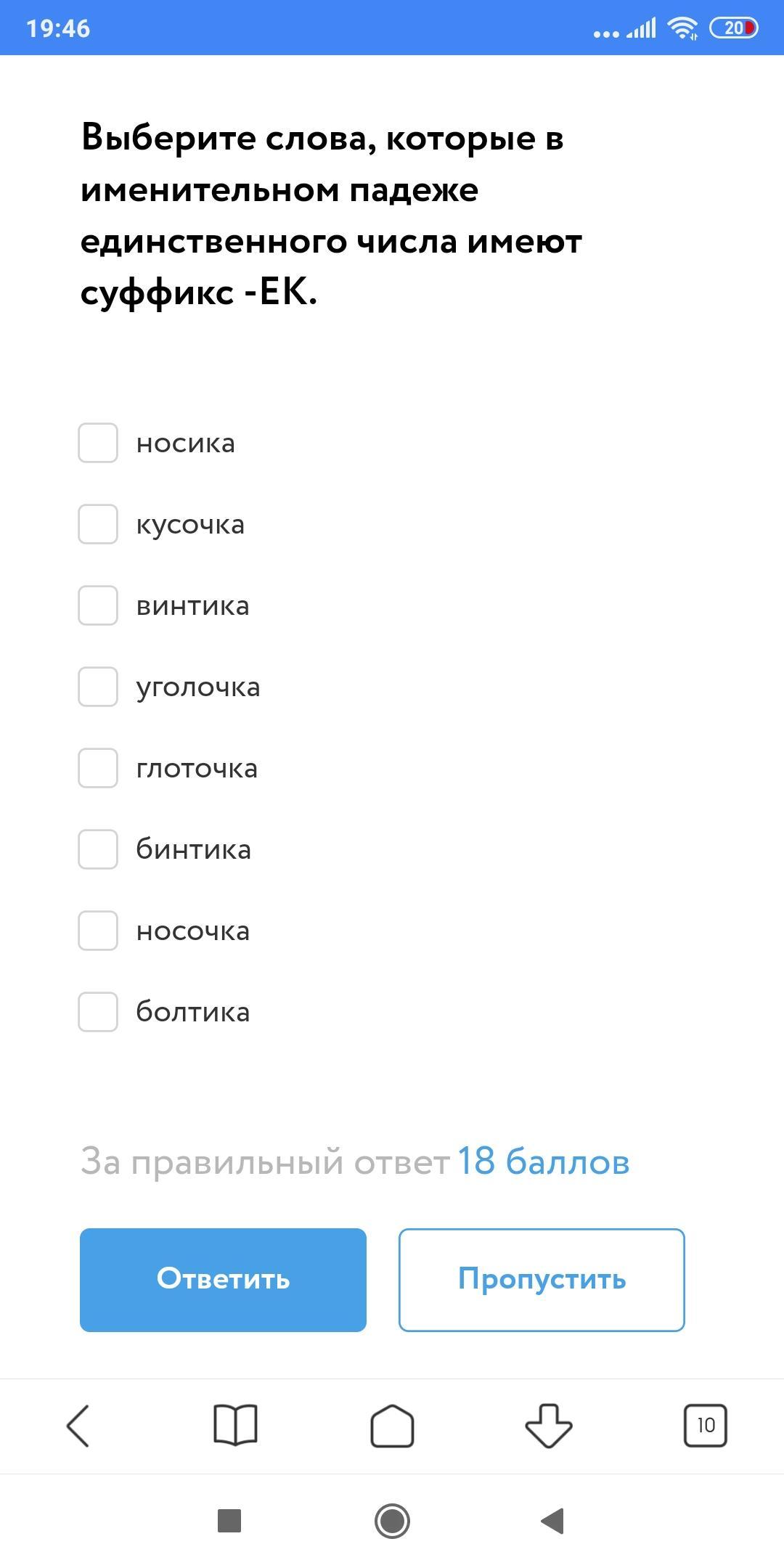Open recent apps with the square button
This screenshot has height=1568, width=784.
click(229, 1521)
